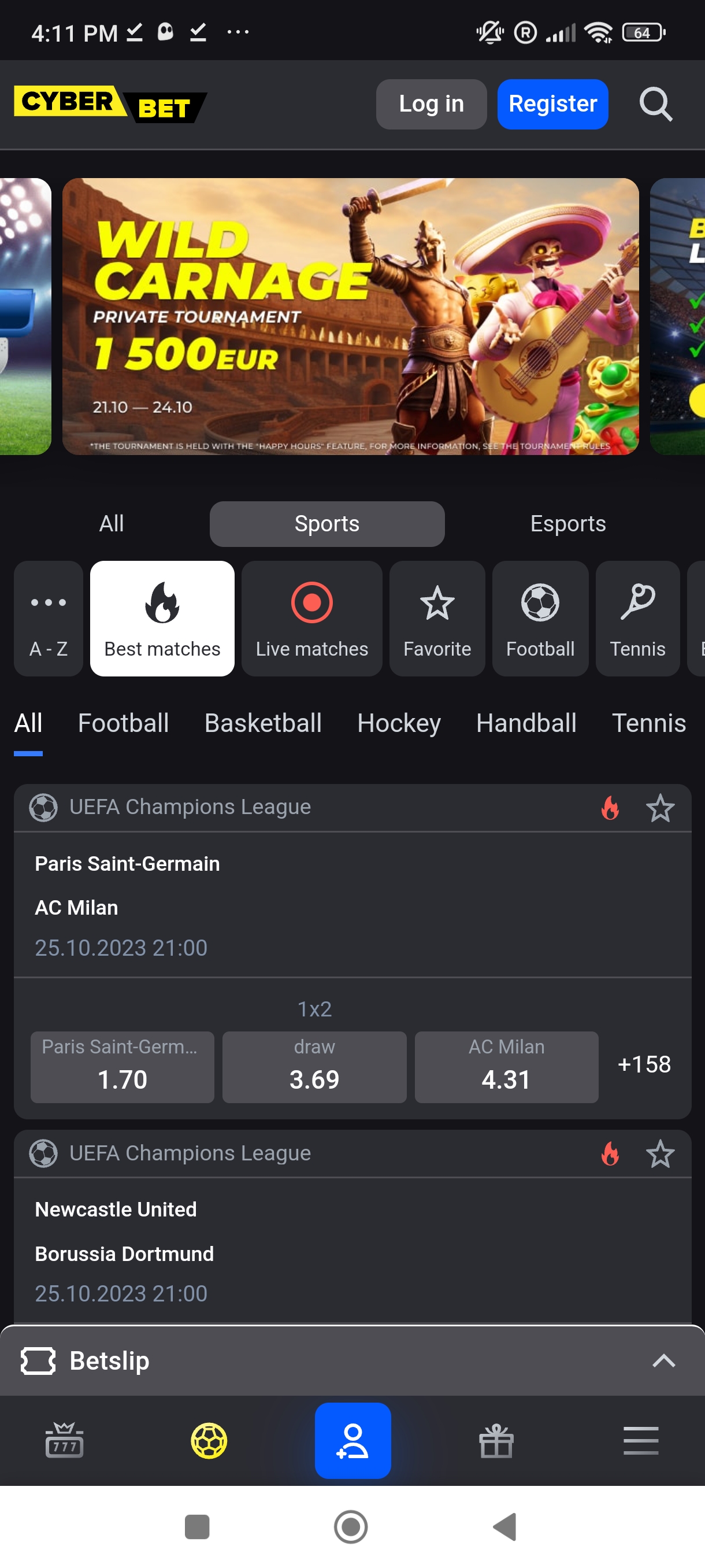Open the search icon in header
This screenshot has height=1568, width=705.
click(656, 104)
